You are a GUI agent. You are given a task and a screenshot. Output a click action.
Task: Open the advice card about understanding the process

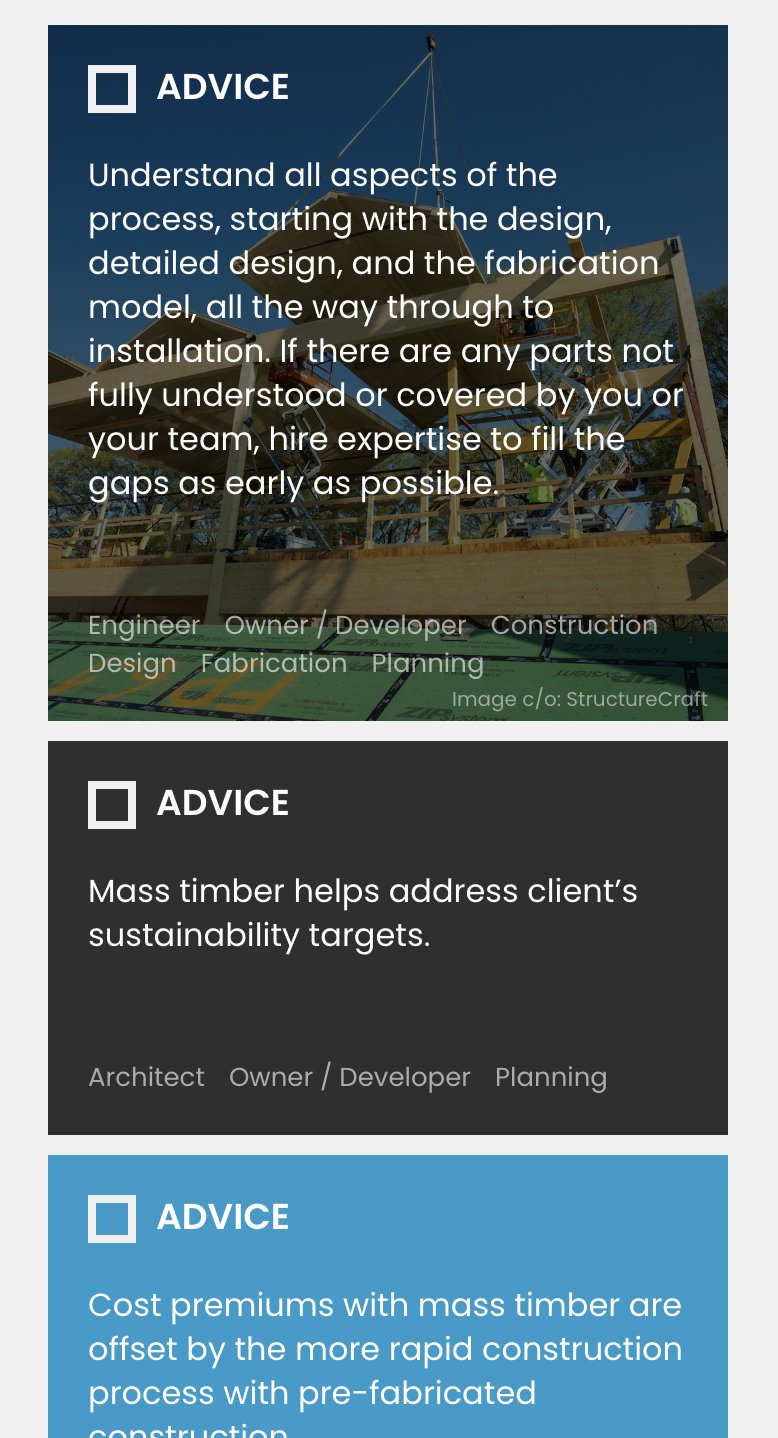[386, 330]
